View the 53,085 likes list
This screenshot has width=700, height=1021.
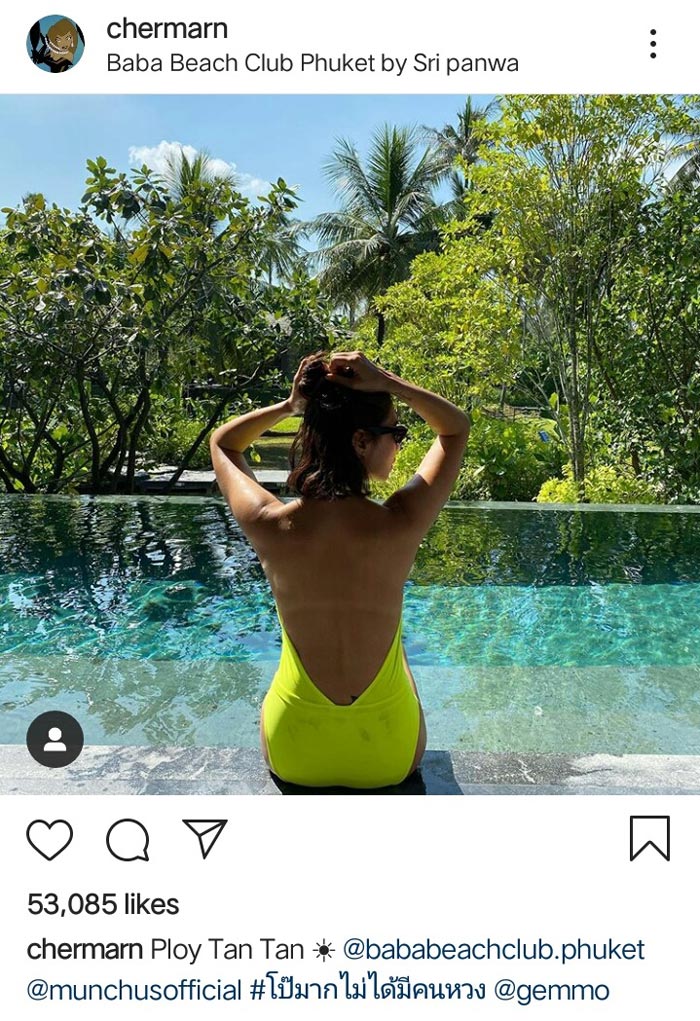pos(103,904)
